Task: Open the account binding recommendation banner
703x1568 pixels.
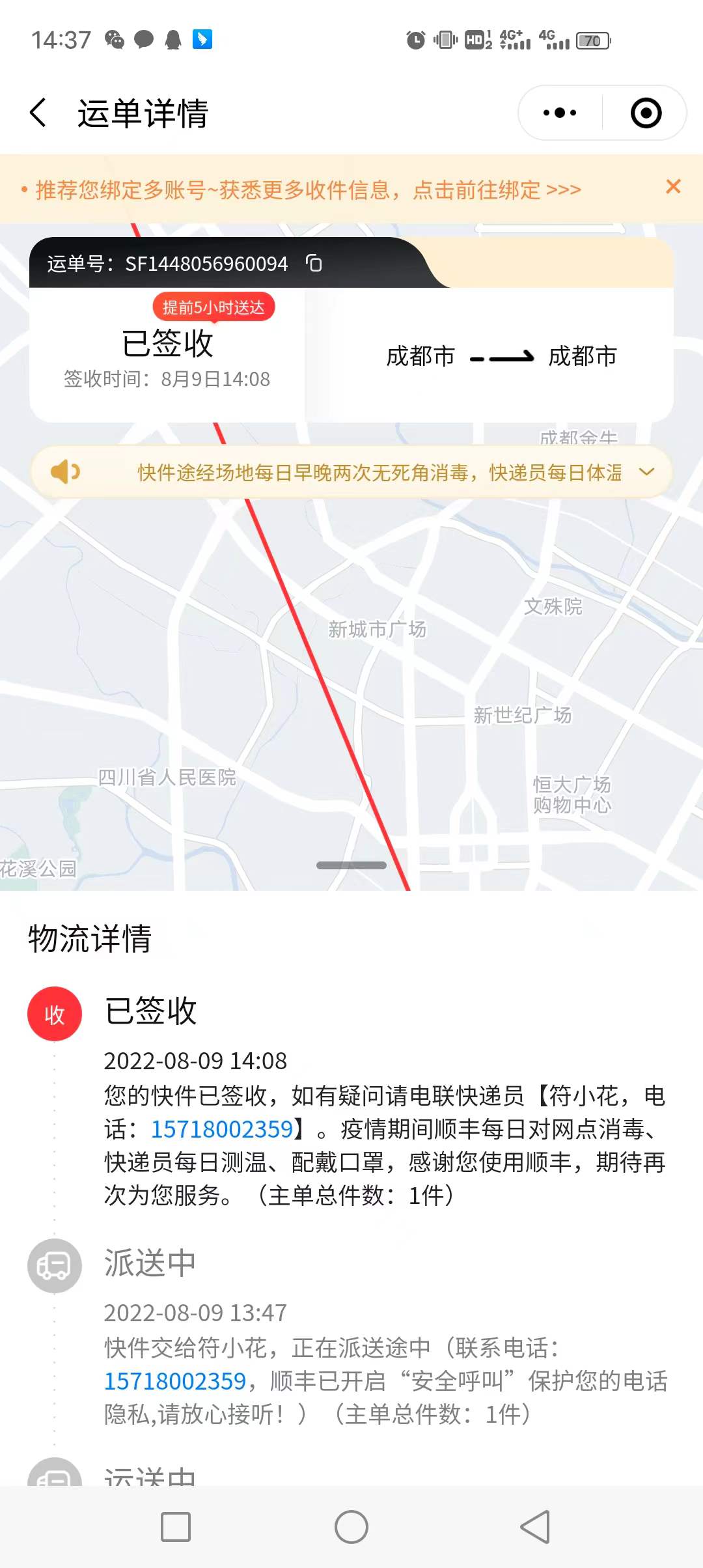Action: coord(308,189)
